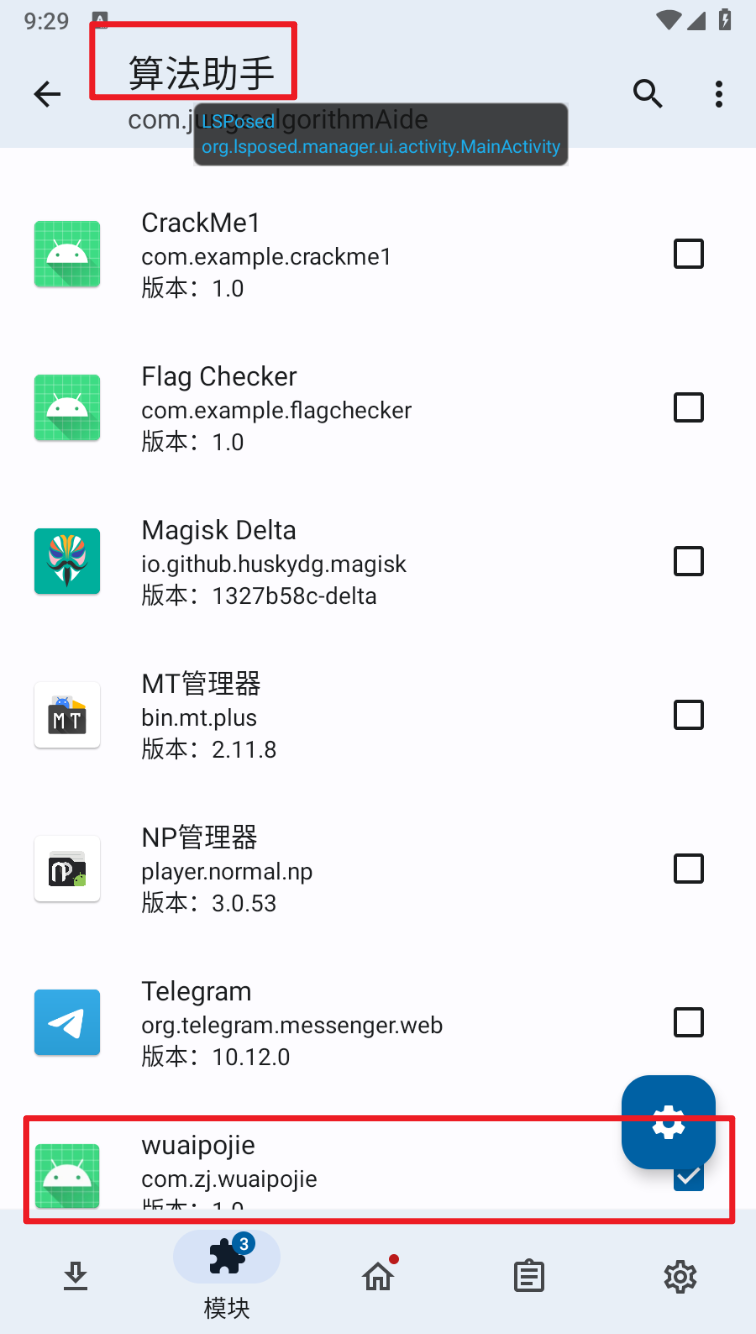The image size is (756, 1334).
Task: Select the MT管理器 checkbox
Action: tap(688, 715)
